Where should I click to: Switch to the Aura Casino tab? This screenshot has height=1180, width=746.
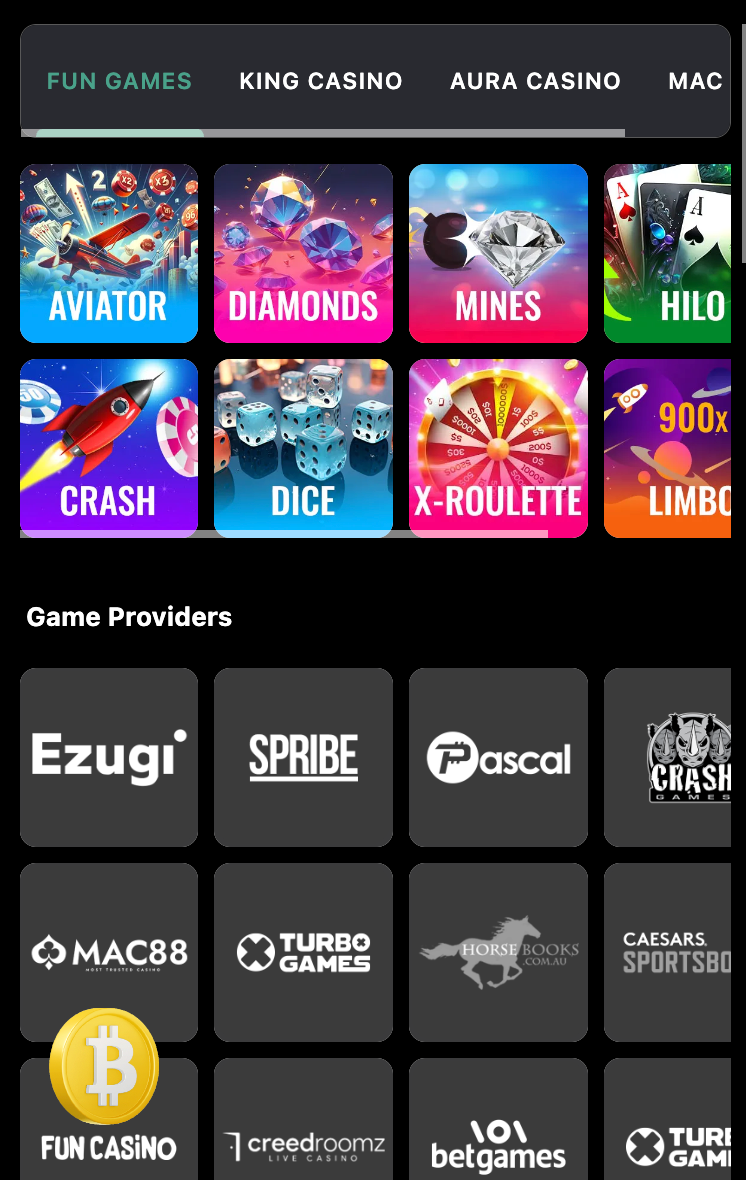pyautogui.click(x=535, y=81)
